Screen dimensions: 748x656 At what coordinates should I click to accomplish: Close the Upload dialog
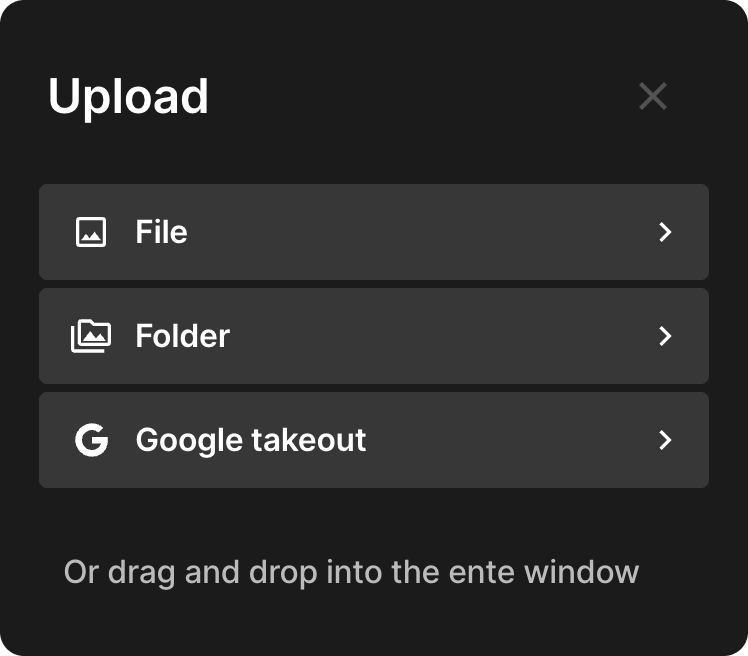653,96
